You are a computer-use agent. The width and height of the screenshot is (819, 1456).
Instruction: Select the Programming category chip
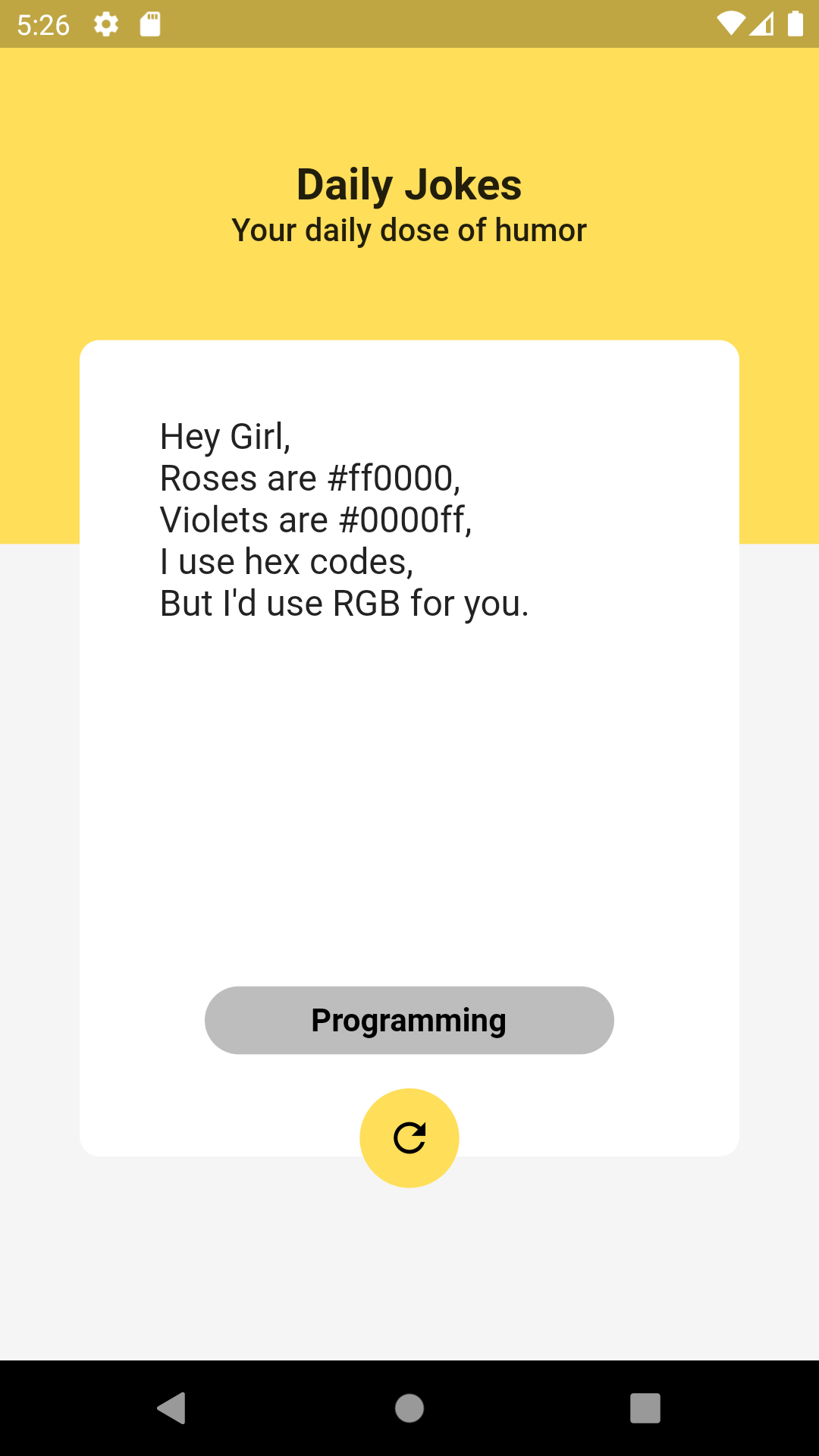coord(409,1020)
